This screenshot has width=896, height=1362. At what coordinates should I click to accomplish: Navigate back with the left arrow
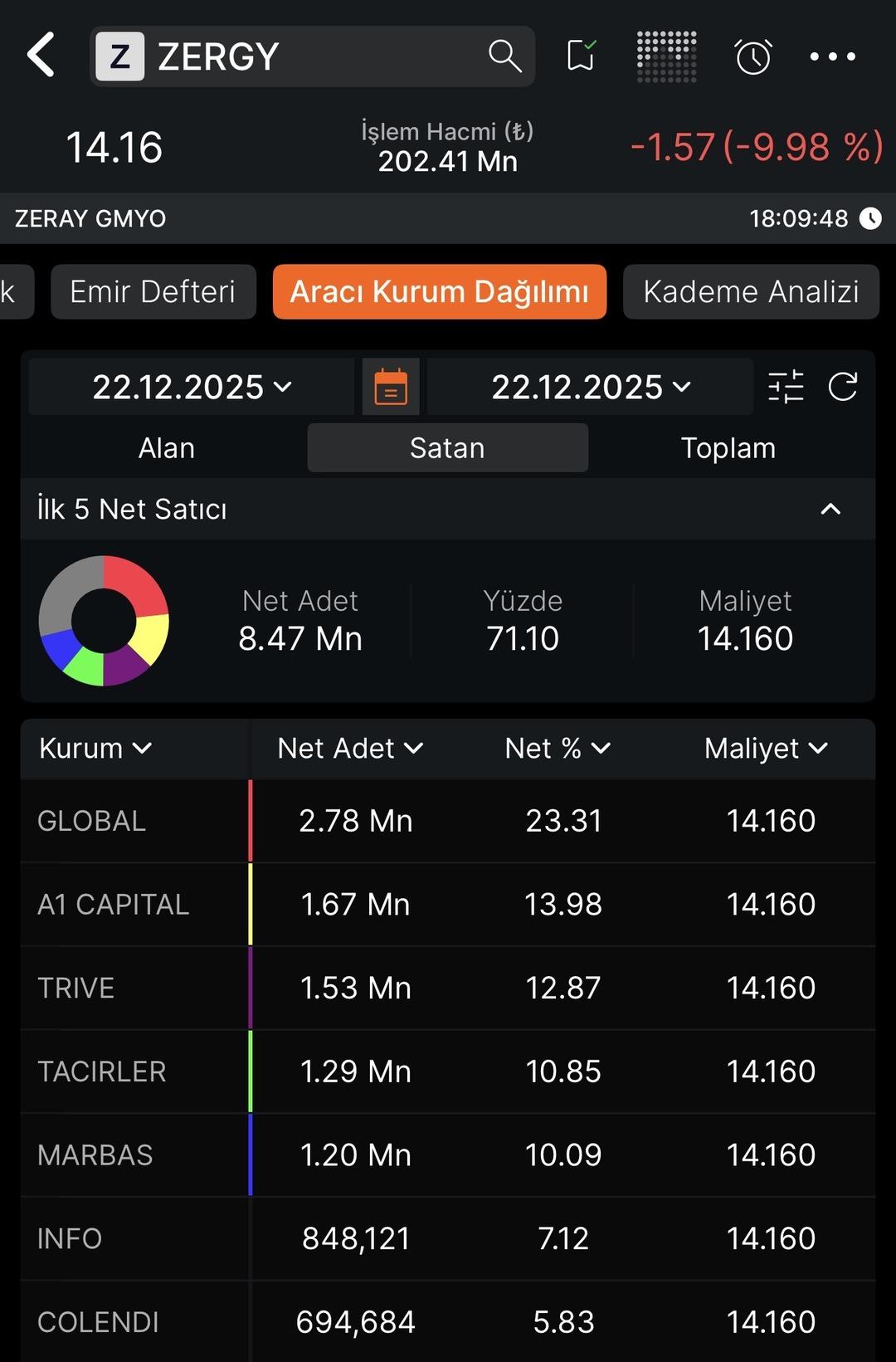point(40,56)
